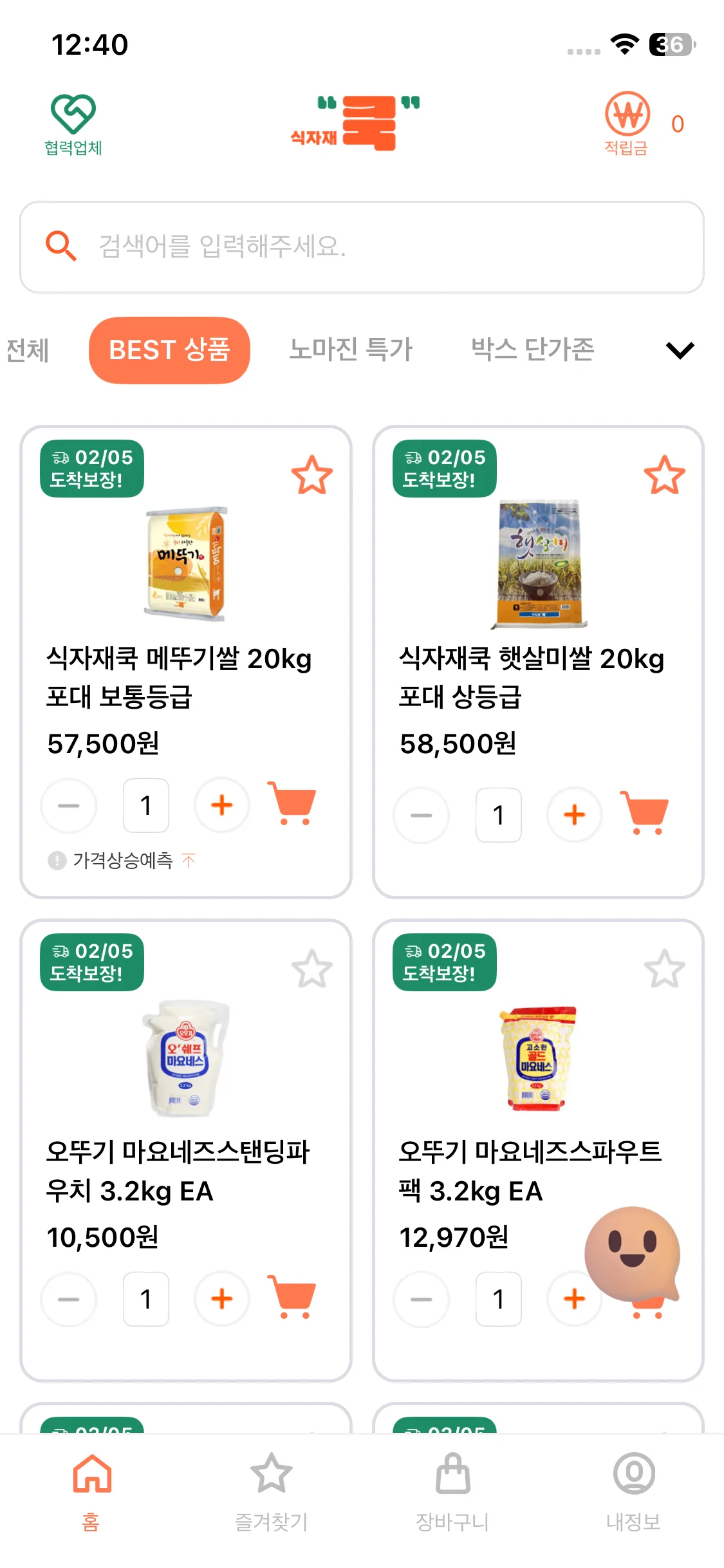
Task: Decrease quantity of 햇살미쌀 20kg
Action: [421, 815]
